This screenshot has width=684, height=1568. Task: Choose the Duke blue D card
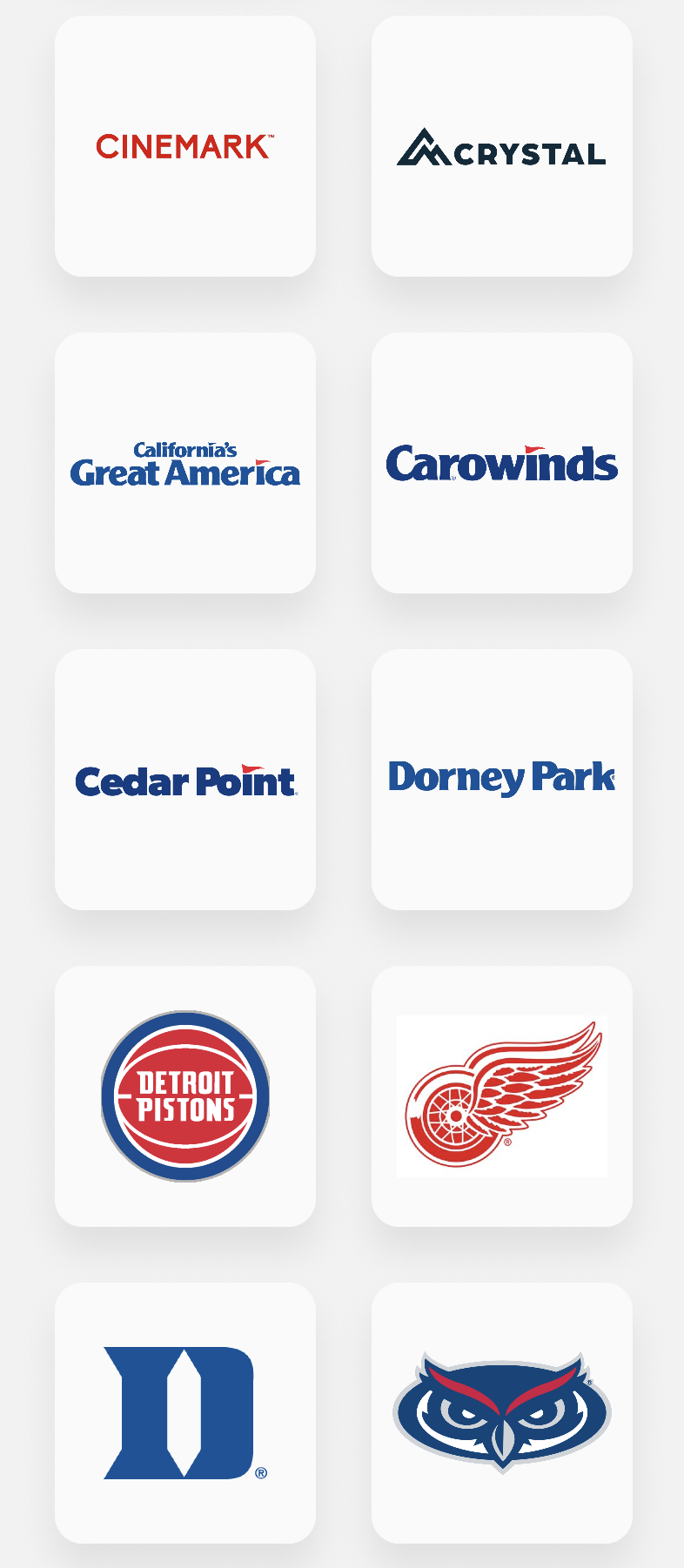pos(184,1413)
